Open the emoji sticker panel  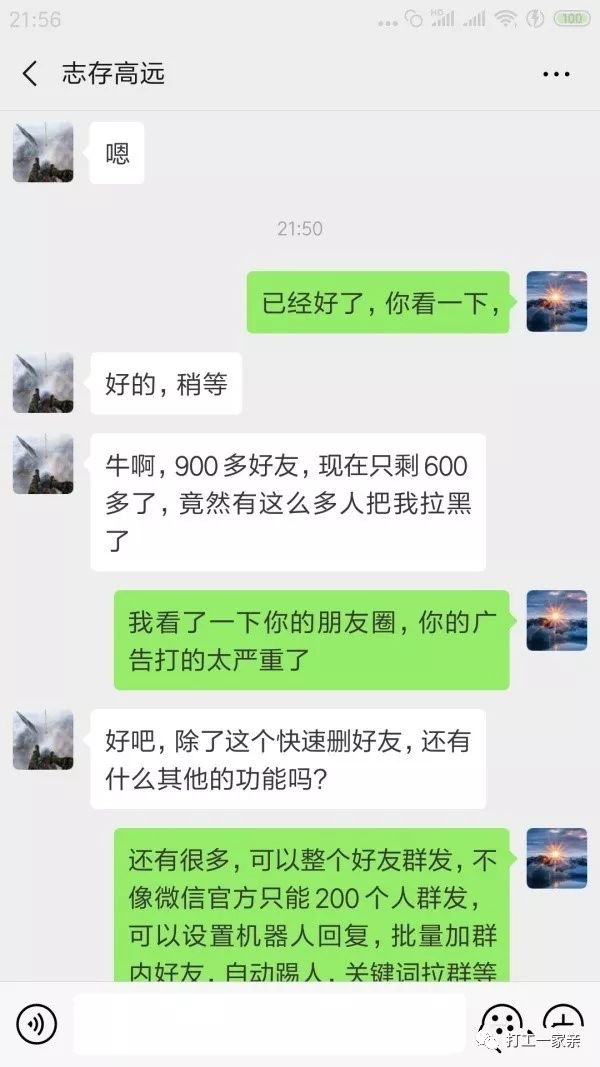500,1020
